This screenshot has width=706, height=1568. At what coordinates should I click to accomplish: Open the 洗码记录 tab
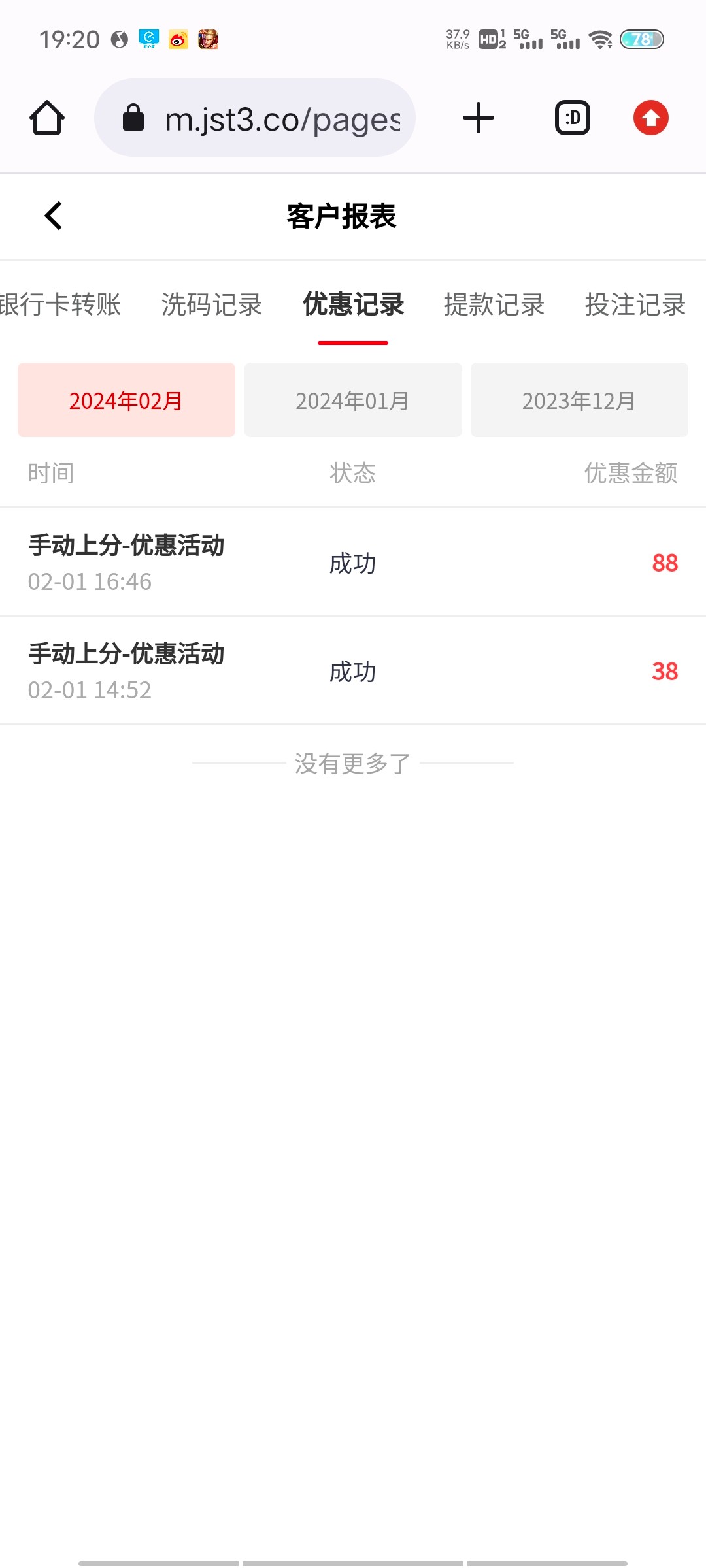coord(212,304)
